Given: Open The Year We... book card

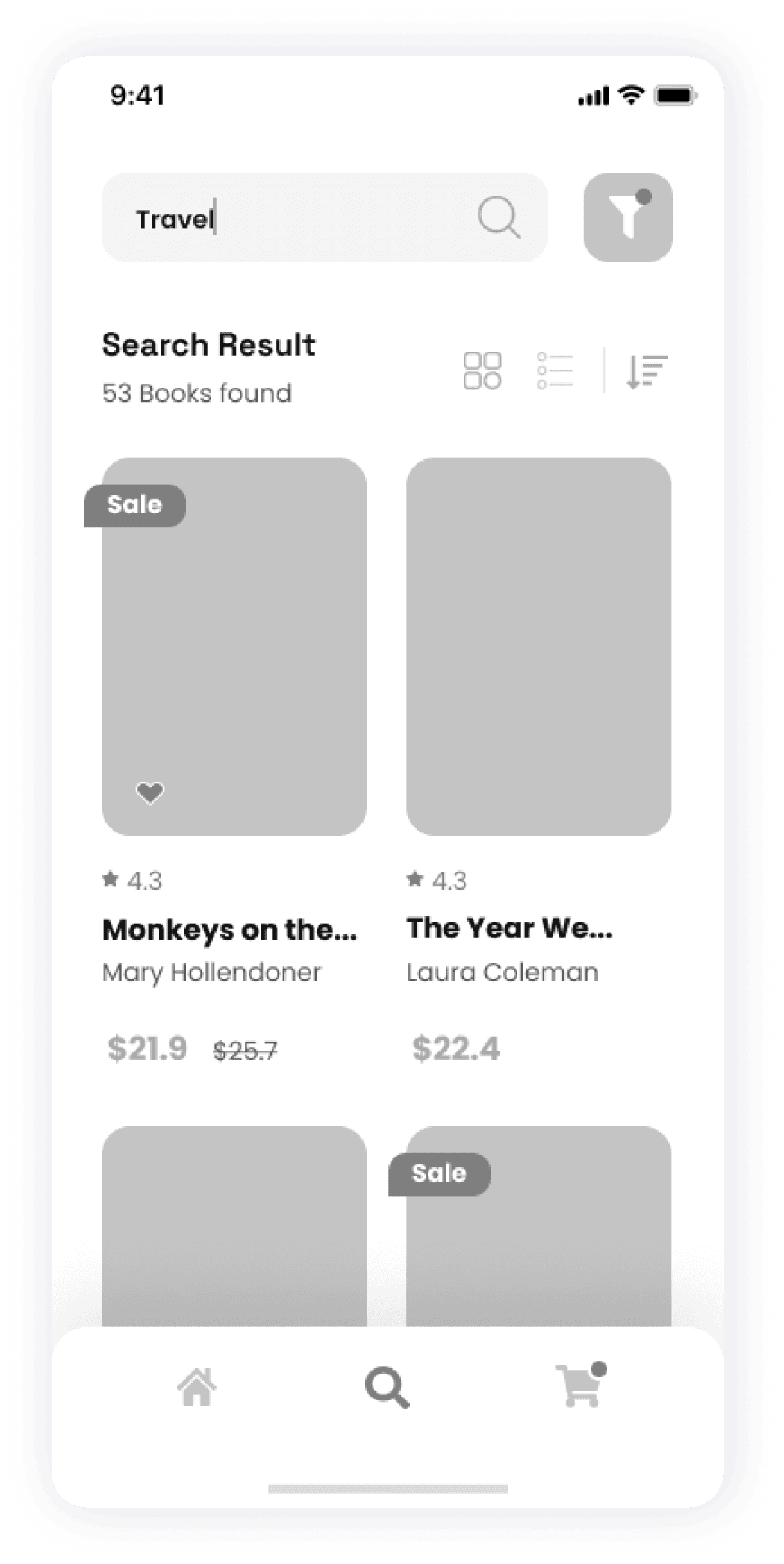Looking at the screenshot, I should pyautogui.click(x=538, y=646).
